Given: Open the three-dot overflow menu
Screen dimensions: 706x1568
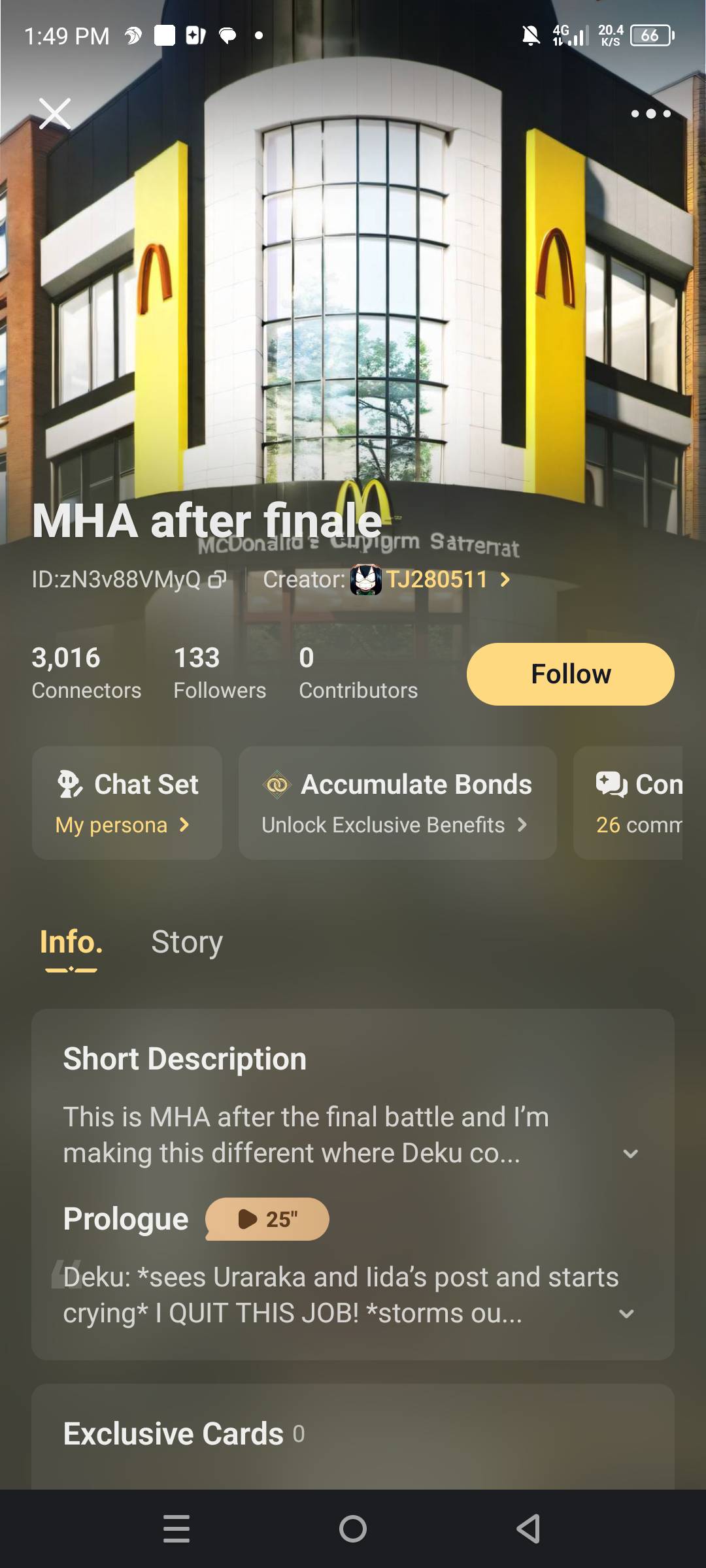Looking at the screenshot, I should (x=650, y=114).
